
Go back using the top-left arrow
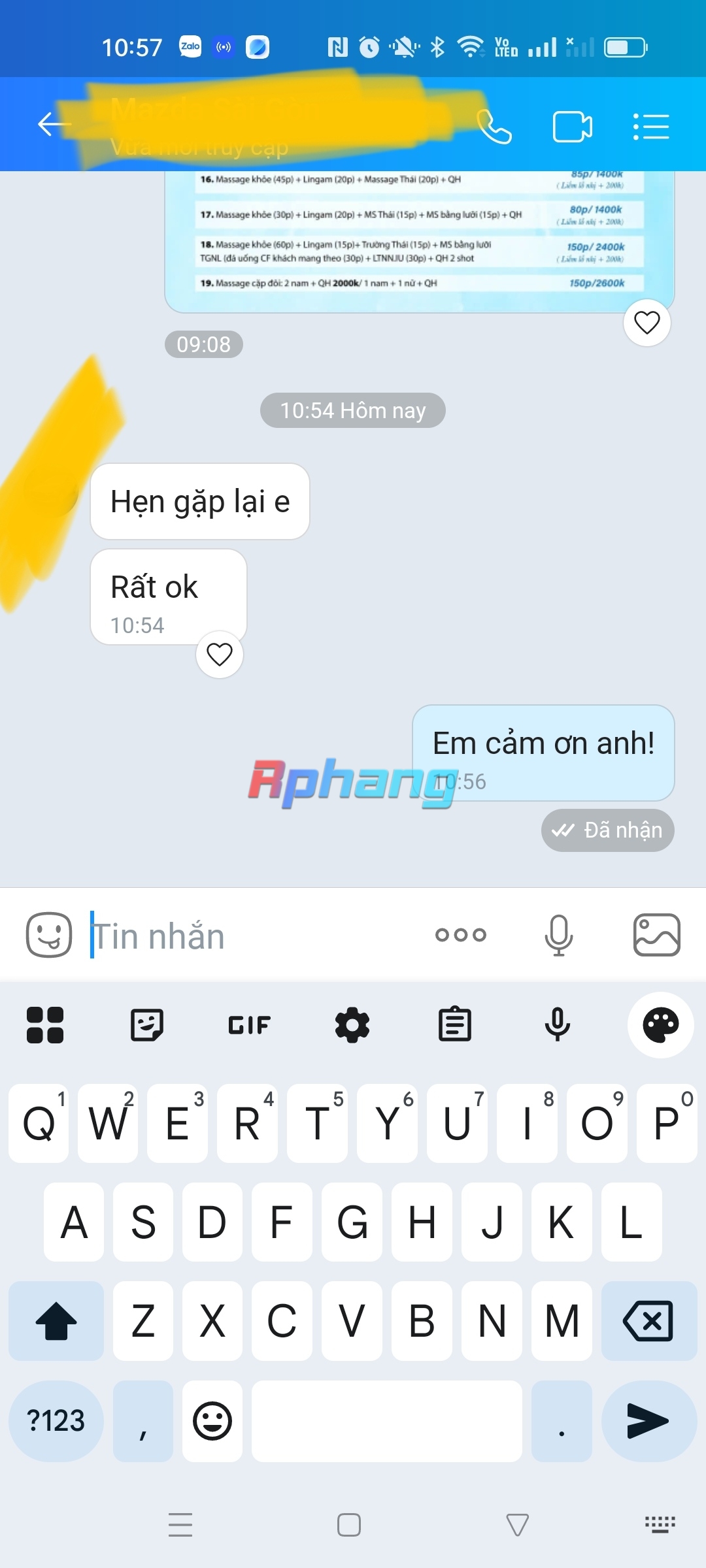54,124
